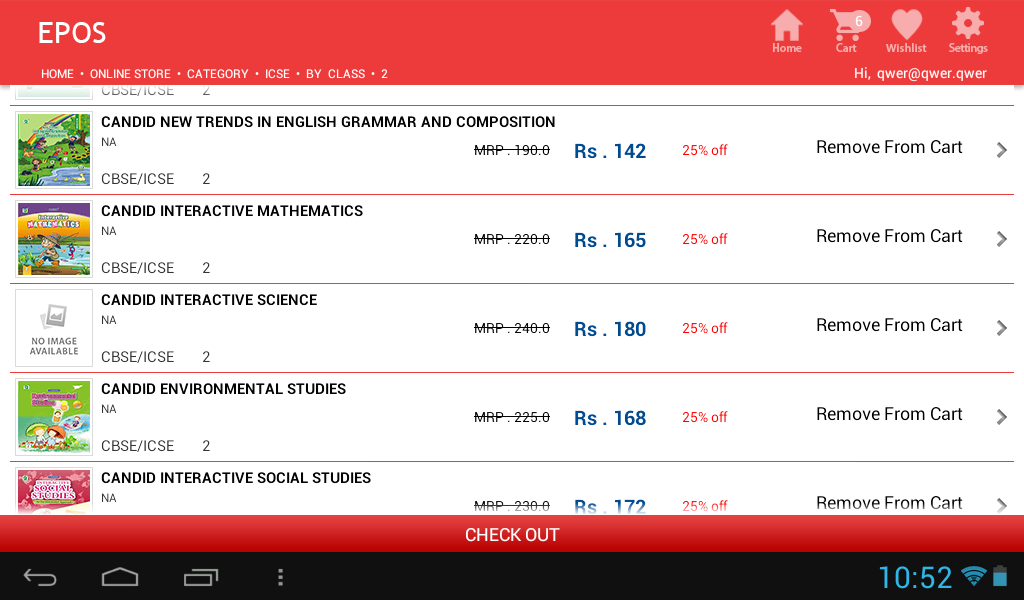Select CATEGORY in the breadcrumb

tap(217, 74)
